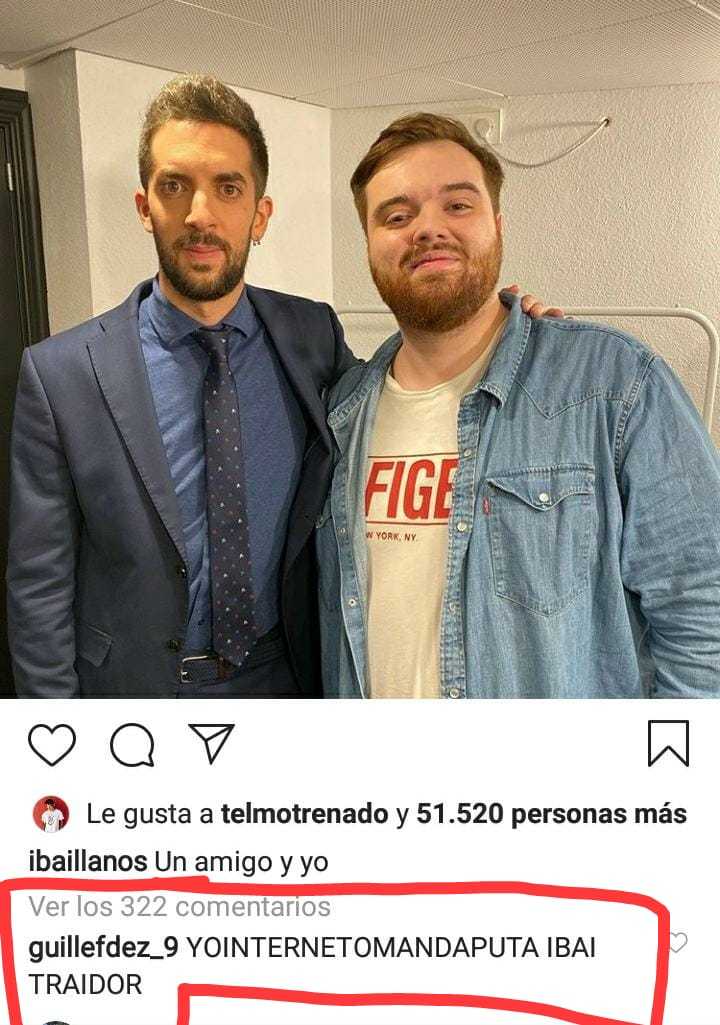Viewport: 720px width, 1025px height.
Task: Bookmark this post
Action: [668, 743]
